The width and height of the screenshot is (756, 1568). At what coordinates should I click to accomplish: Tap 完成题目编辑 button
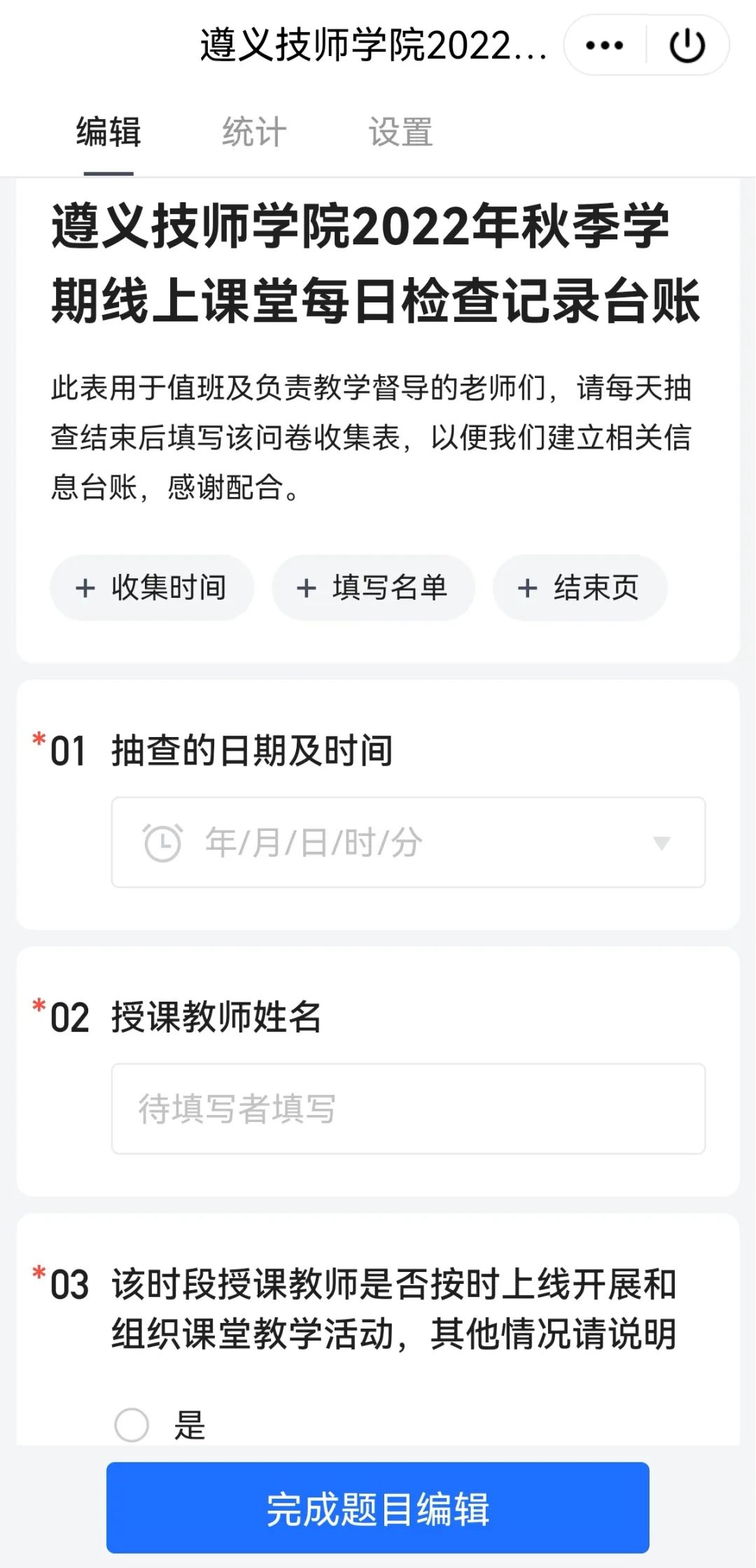(x=378, y=1509)
